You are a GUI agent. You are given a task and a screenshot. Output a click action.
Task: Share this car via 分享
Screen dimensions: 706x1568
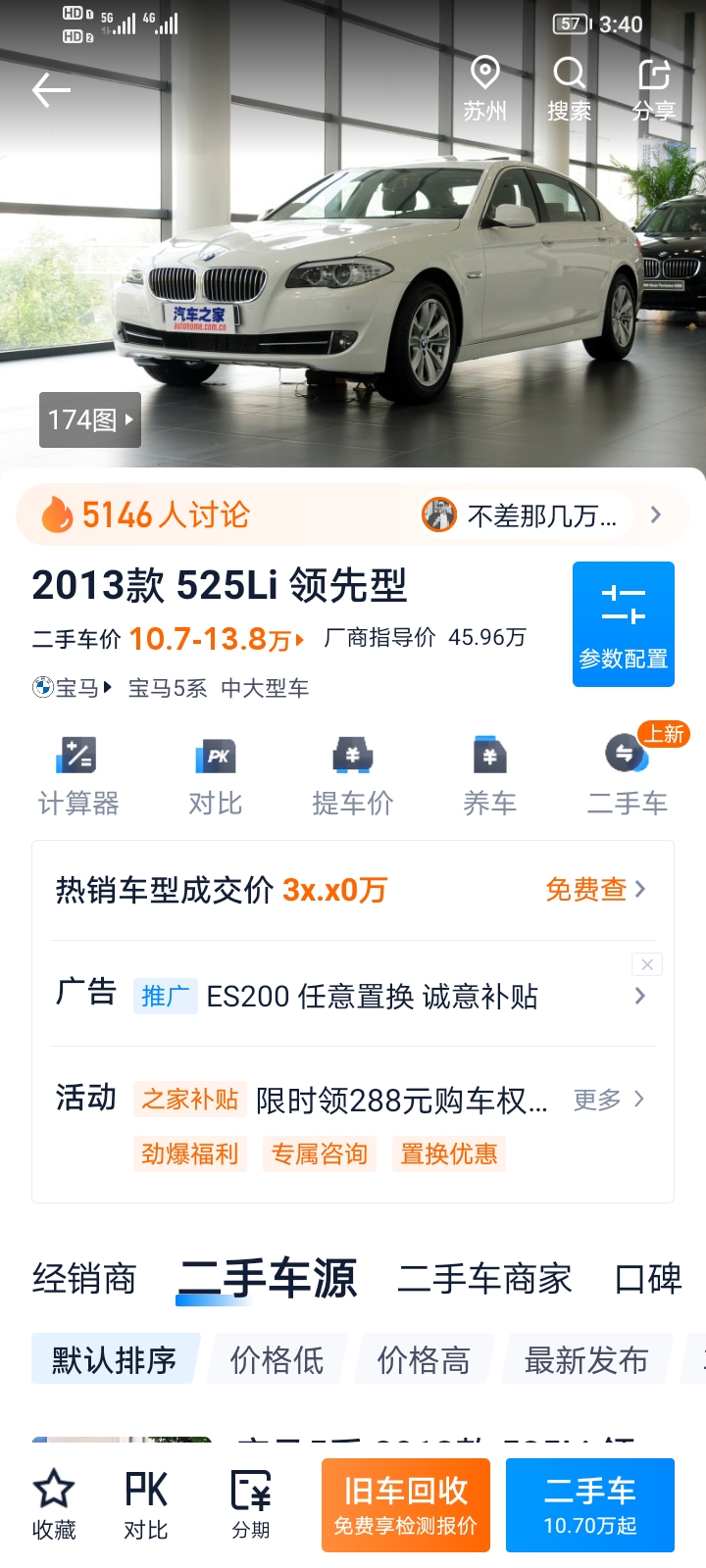click(654, 89)
